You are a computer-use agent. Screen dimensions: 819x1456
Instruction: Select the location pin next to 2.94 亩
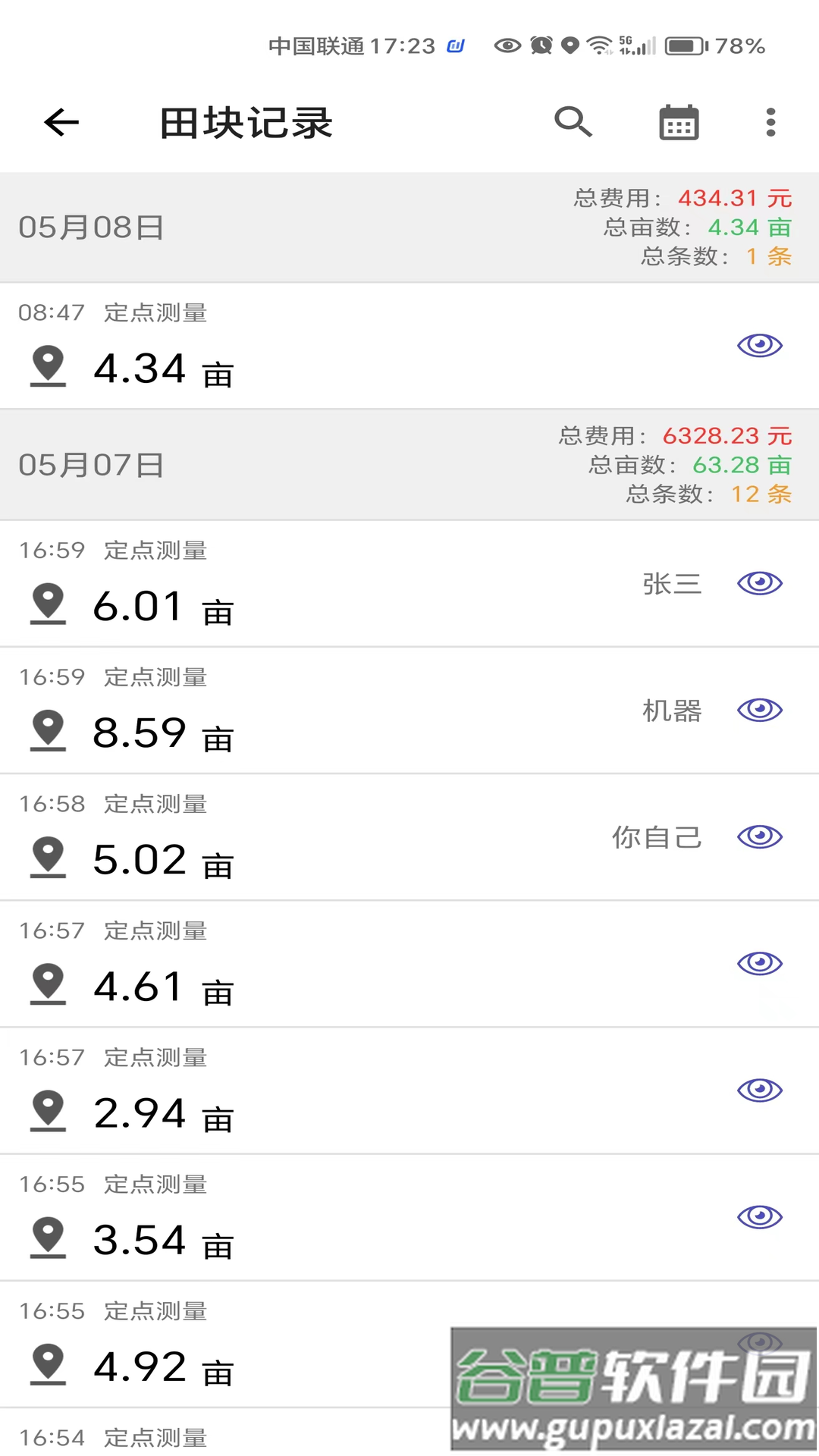[x=48, y=1112]
